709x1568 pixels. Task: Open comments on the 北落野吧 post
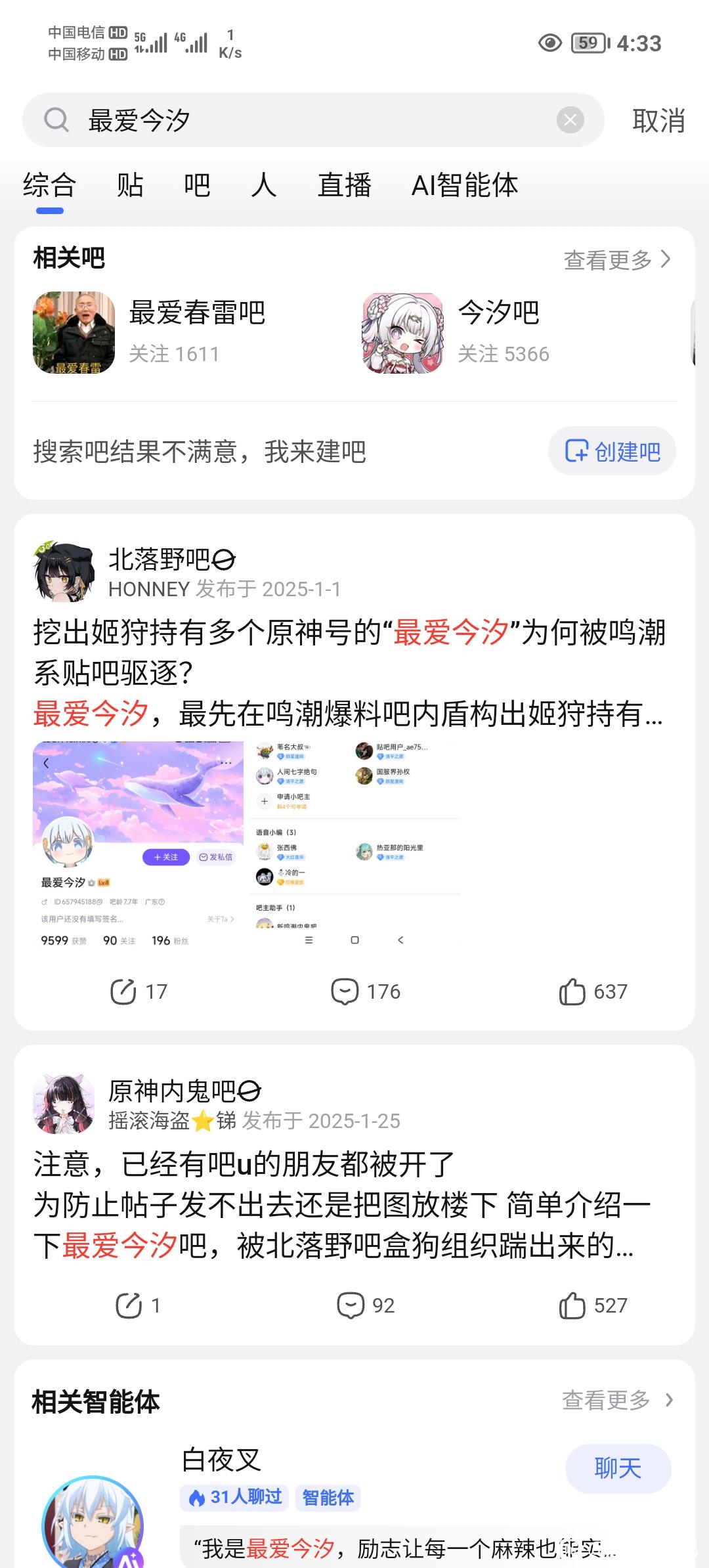pyautogui.click(x=365, y=991)
